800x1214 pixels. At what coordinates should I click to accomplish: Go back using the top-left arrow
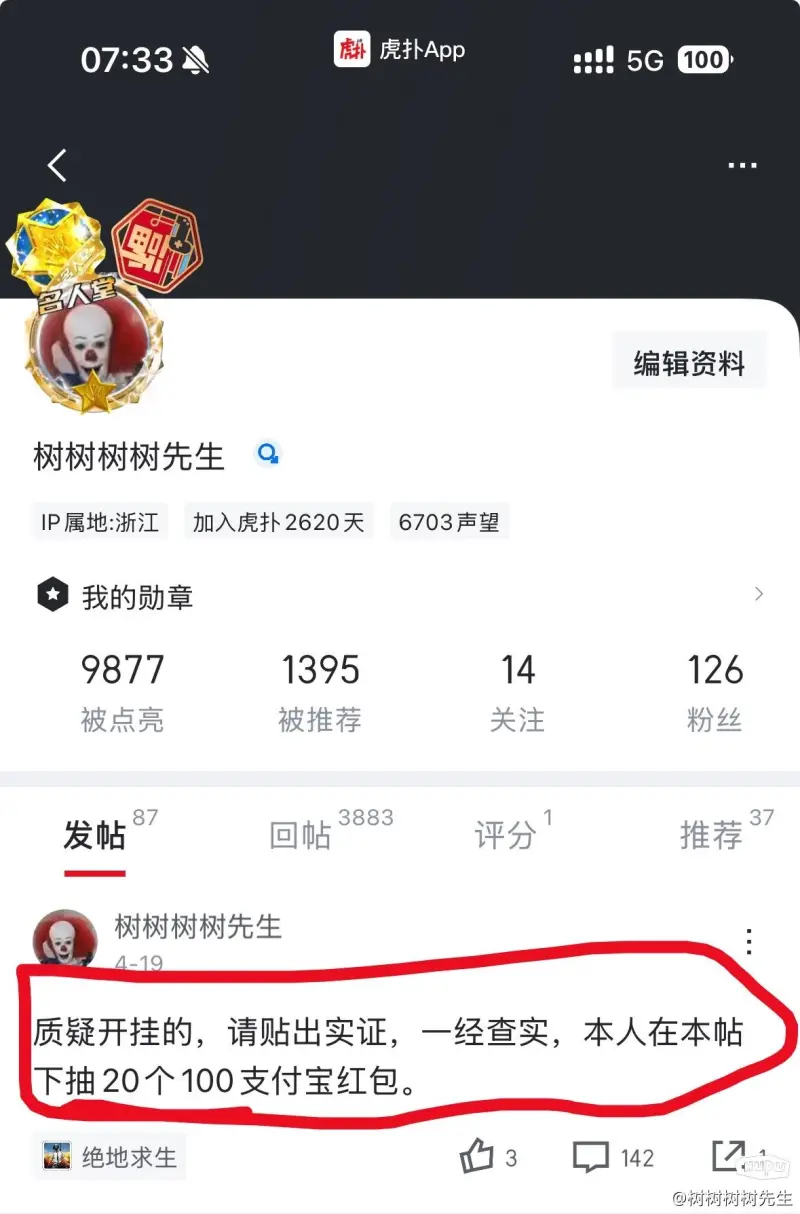coord(57,165)
